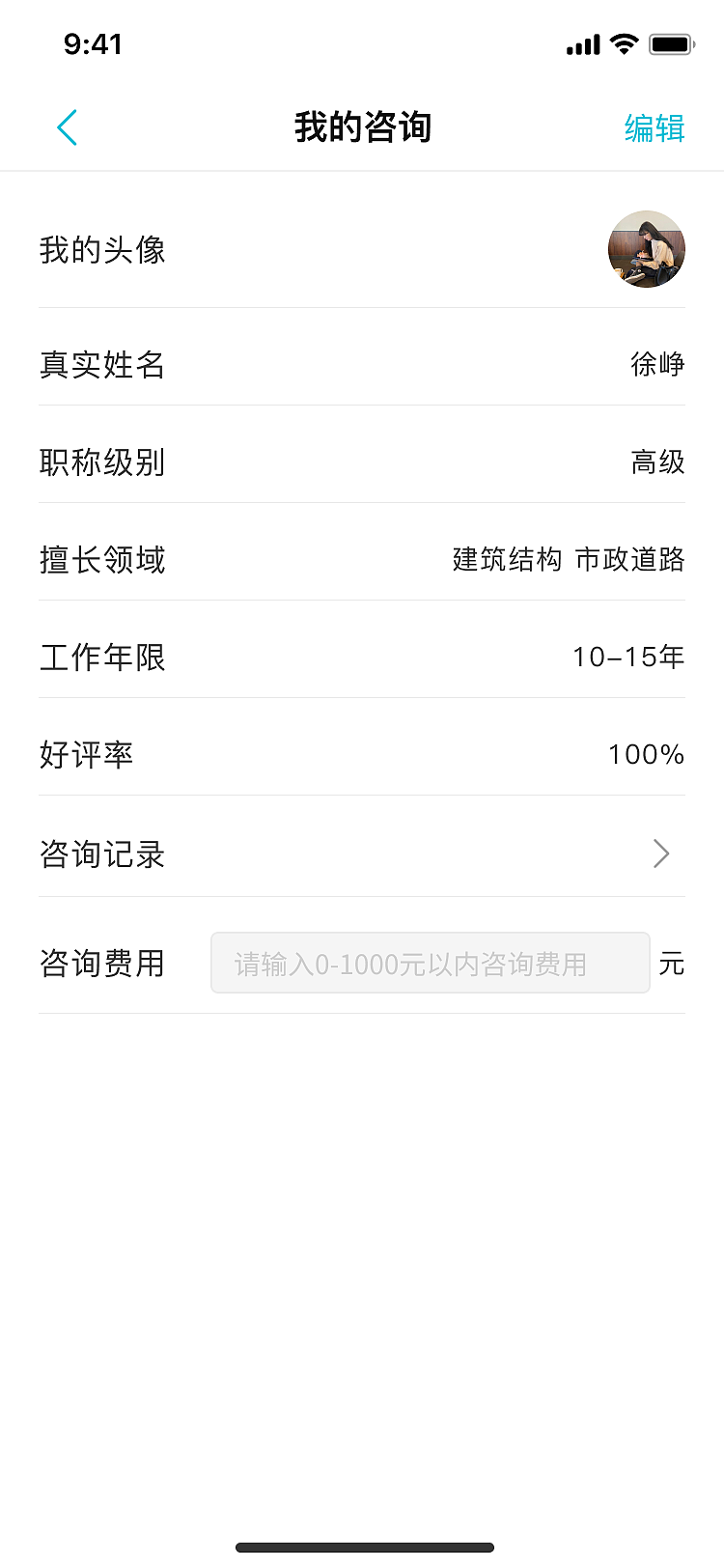This screenshot has width=724, height=1568.
Task: Select the 9:41 clock in the status bar
Action: 97,43
